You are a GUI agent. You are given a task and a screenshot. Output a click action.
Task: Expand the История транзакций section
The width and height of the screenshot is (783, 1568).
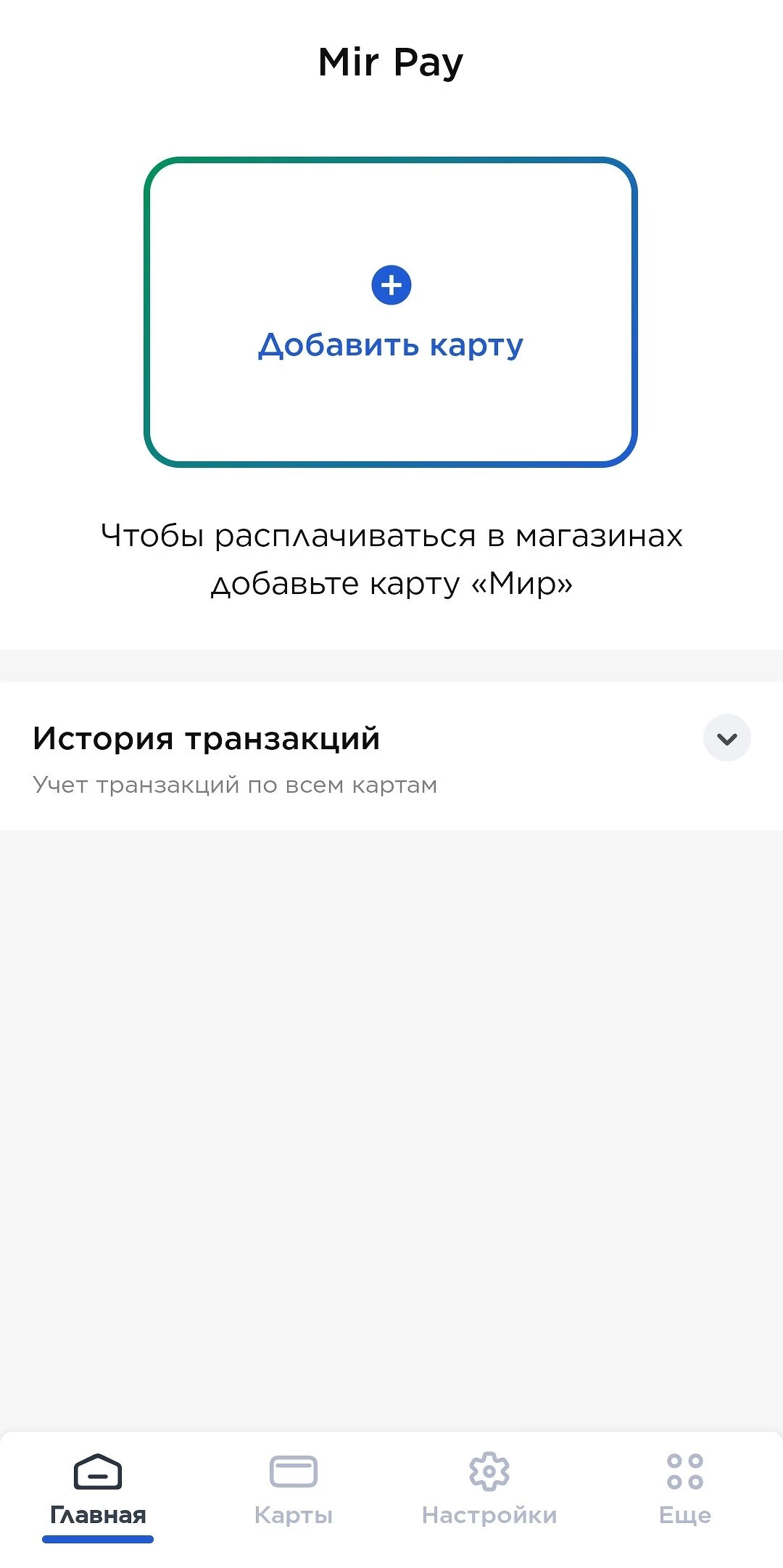[x=726, y=738]
